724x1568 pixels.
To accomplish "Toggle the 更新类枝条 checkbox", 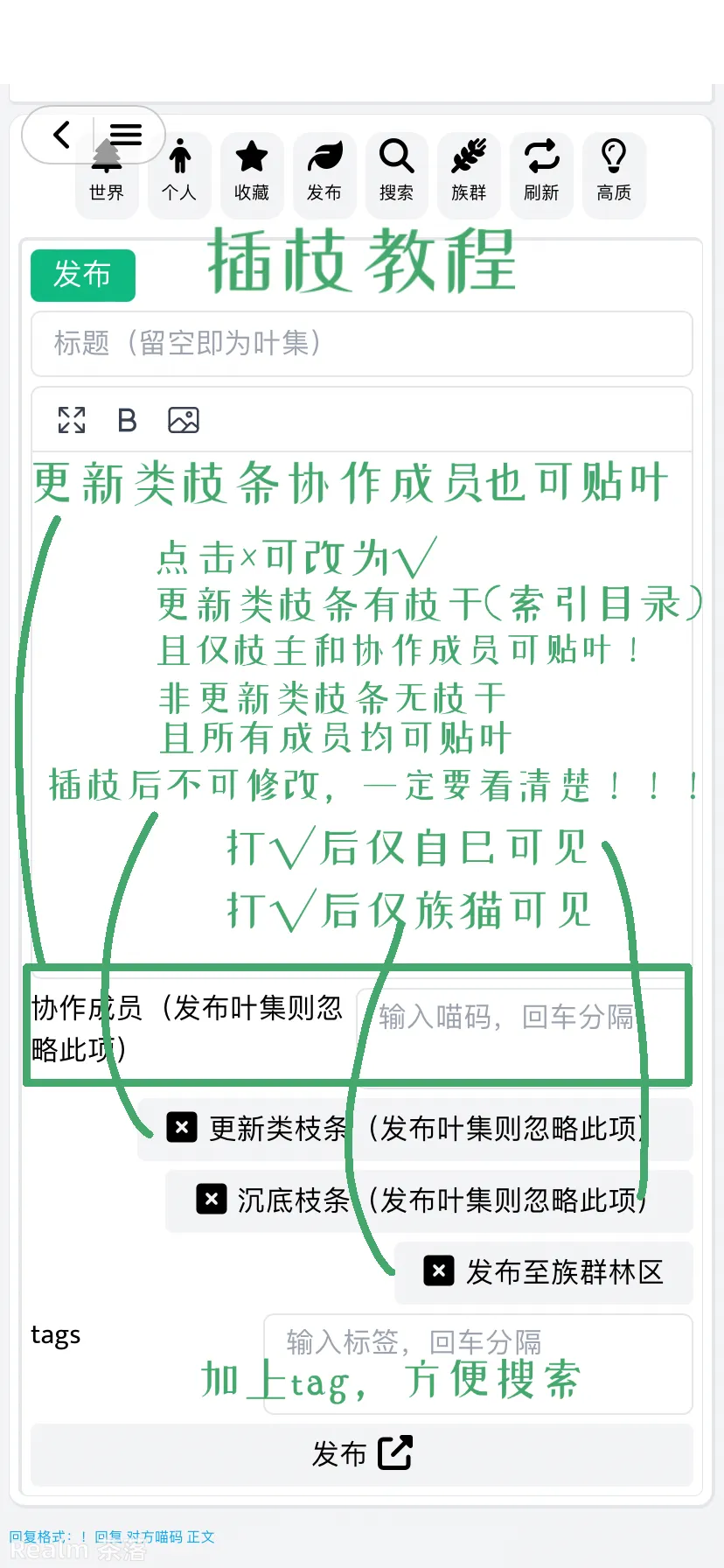I will (182, 1127).
